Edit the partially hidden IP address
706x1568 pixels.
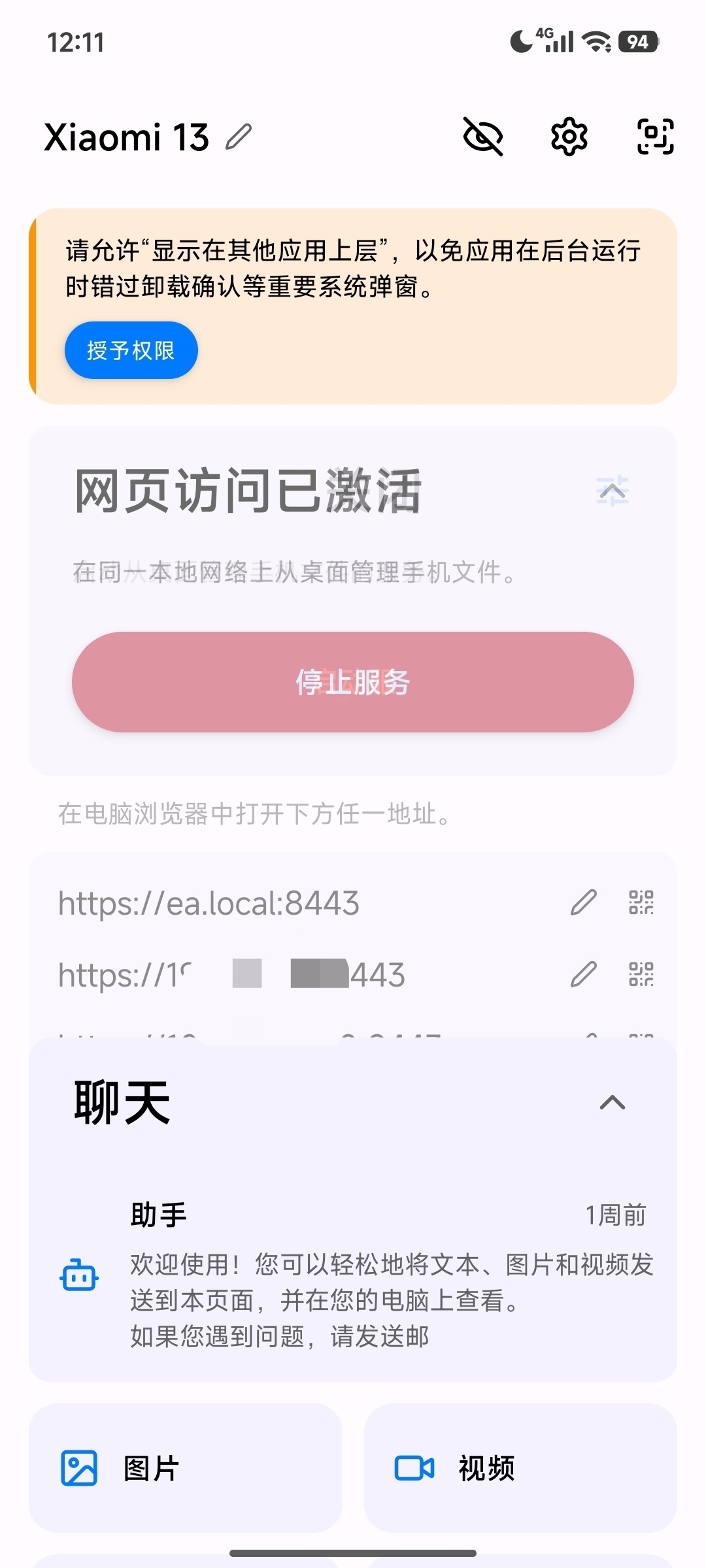click(583, 974)
